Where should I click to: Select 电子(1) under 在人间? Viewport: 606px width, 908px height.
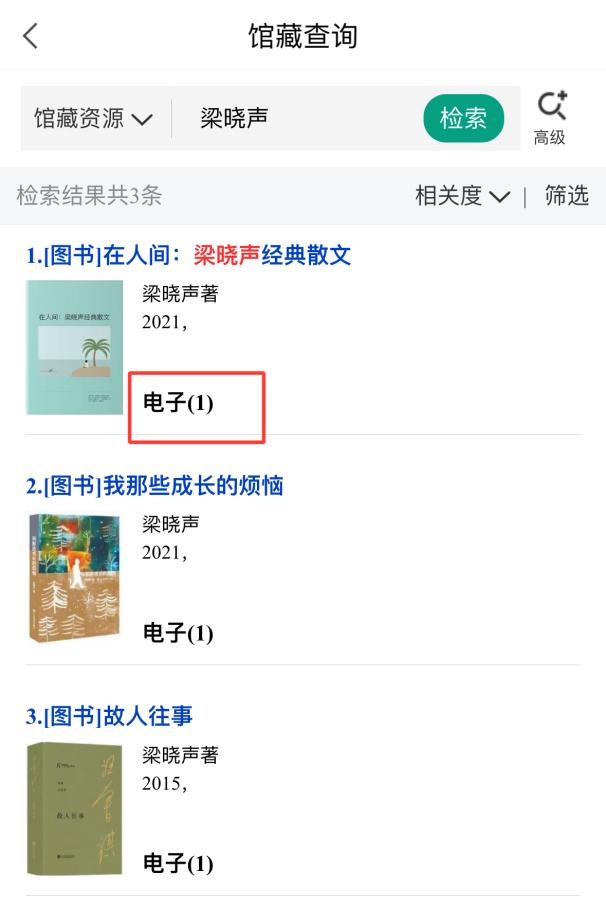tap(179, 404)
